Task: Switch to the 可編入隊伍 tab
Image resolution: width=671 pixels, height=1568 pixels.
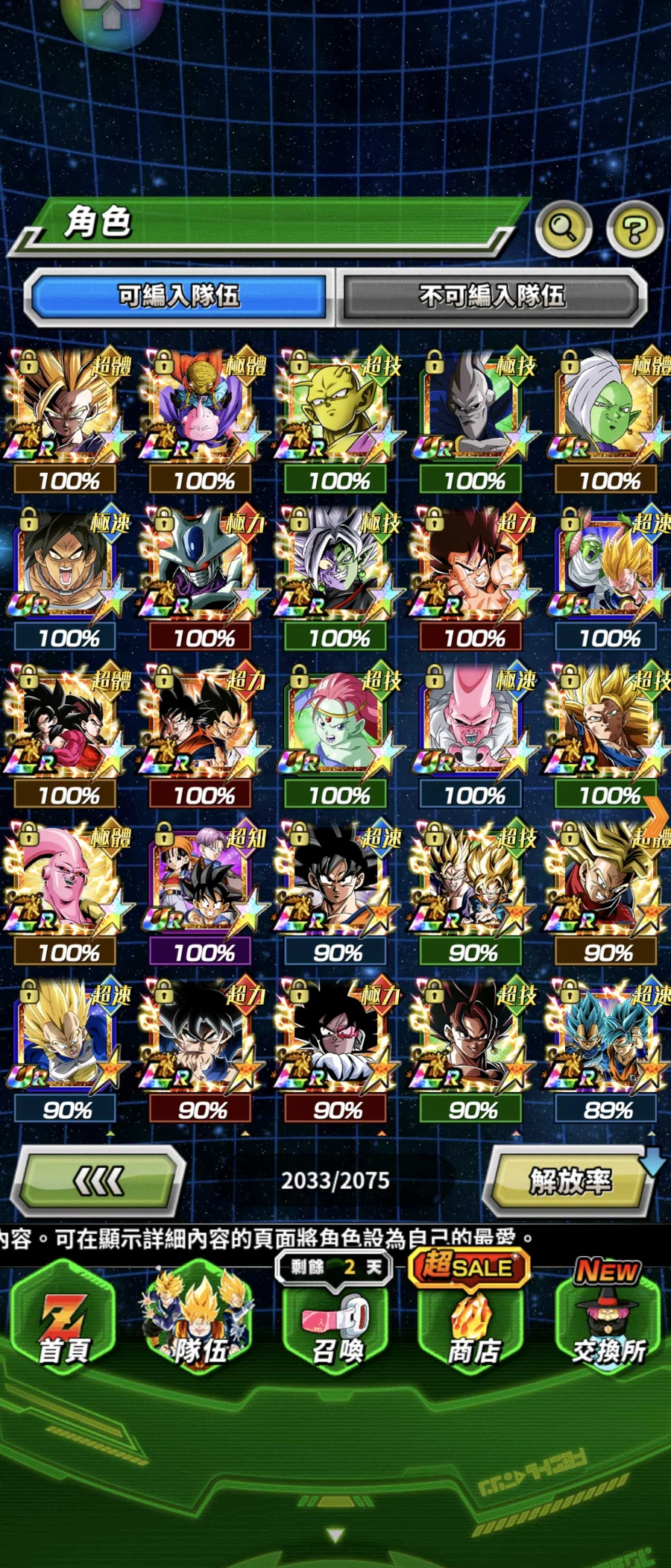Action: tap(179, 296)
